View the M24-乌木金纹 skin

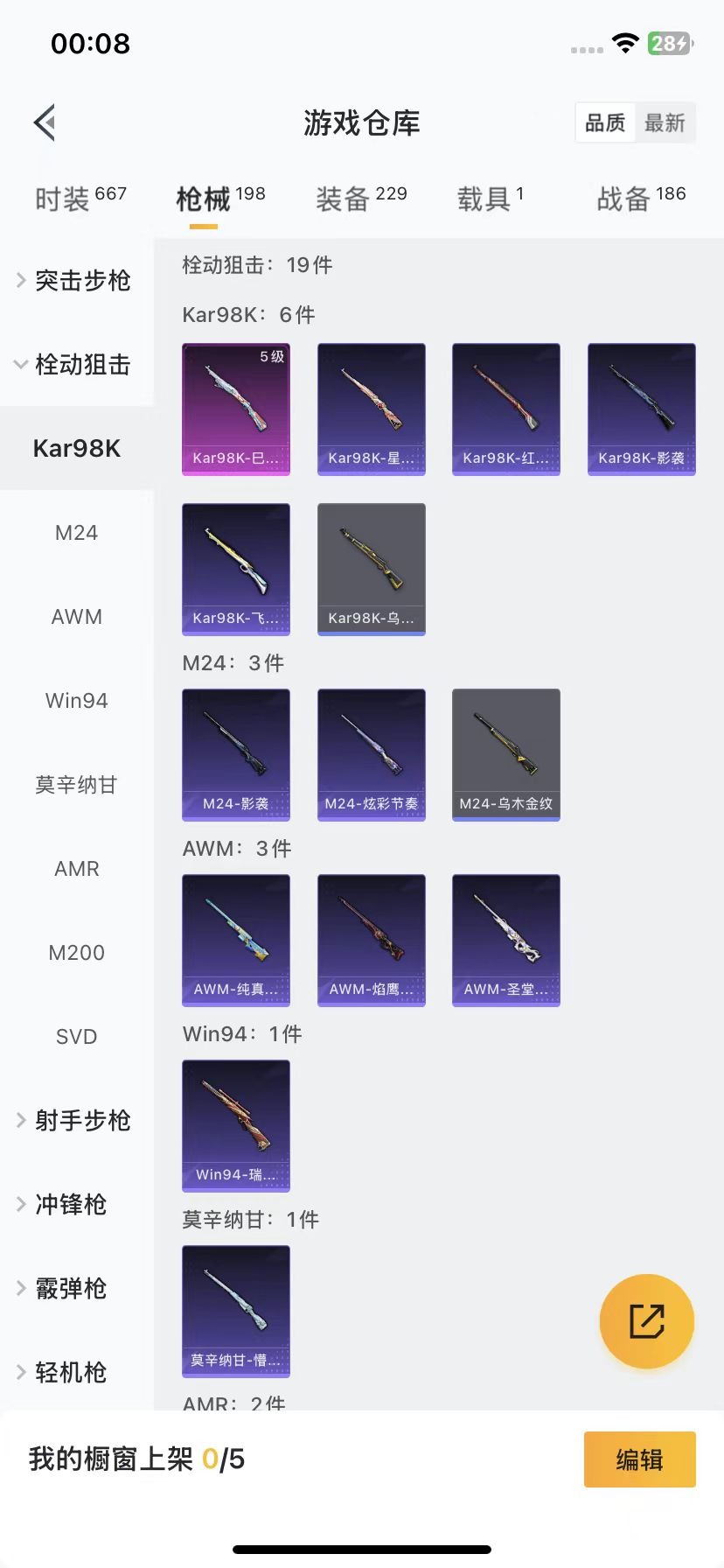tap(505, 754)
